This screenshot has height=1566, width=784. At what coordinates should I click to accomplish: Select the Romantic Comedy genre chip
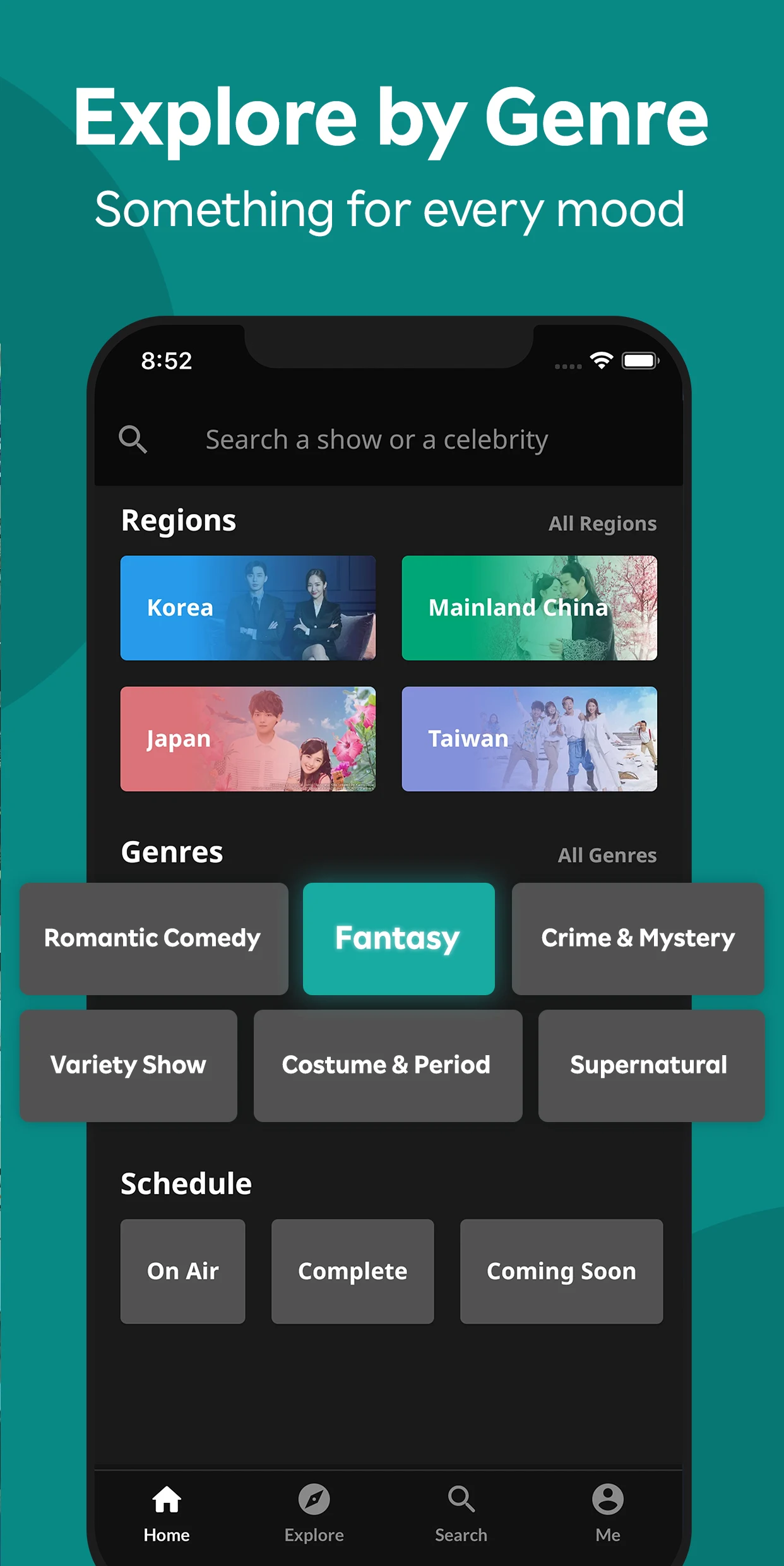[x=152, y=938]
